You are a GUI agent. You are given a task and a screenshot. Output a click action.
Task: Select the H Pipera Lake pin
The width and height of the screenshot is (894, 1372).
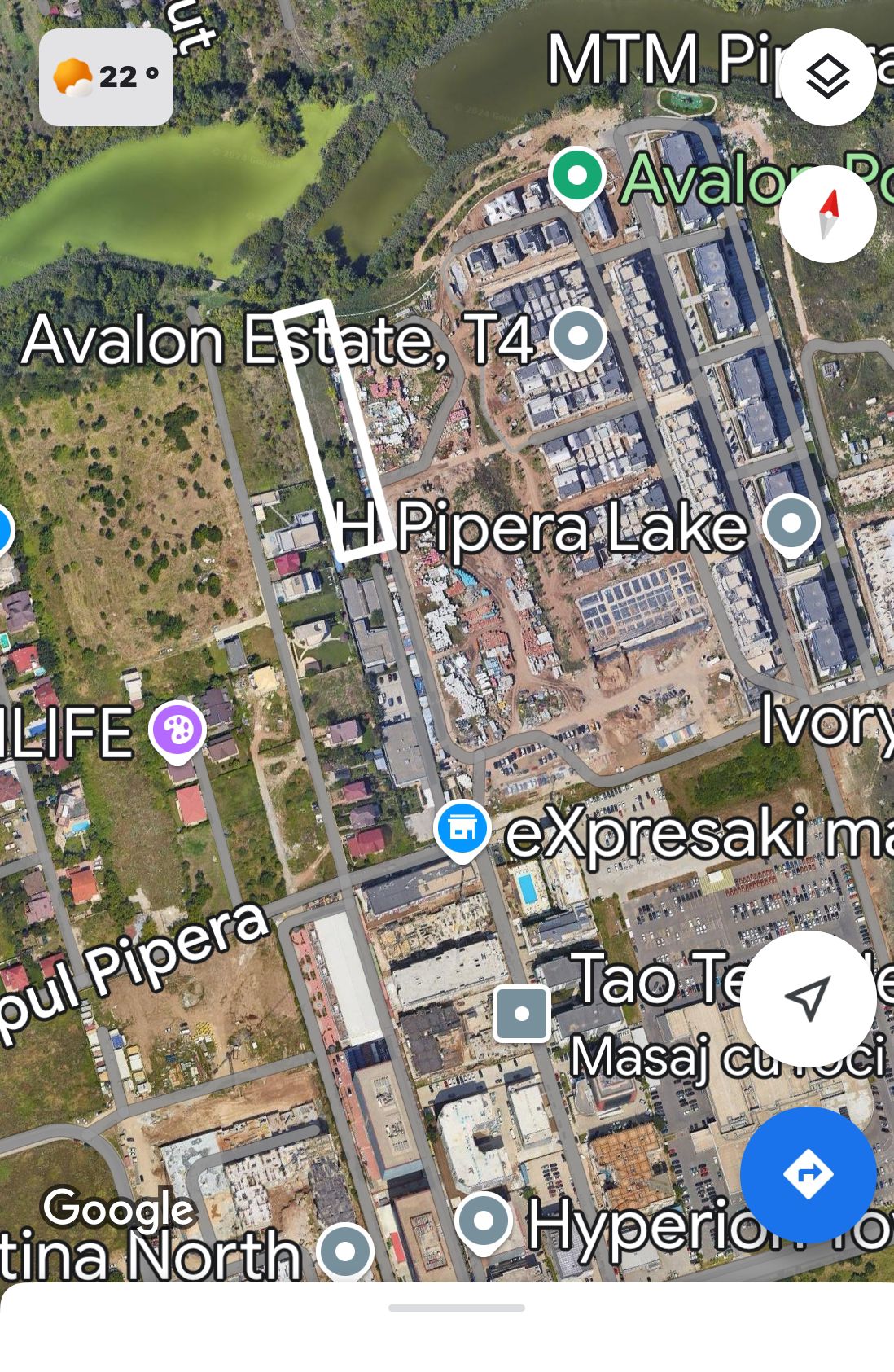coord(791,523)
